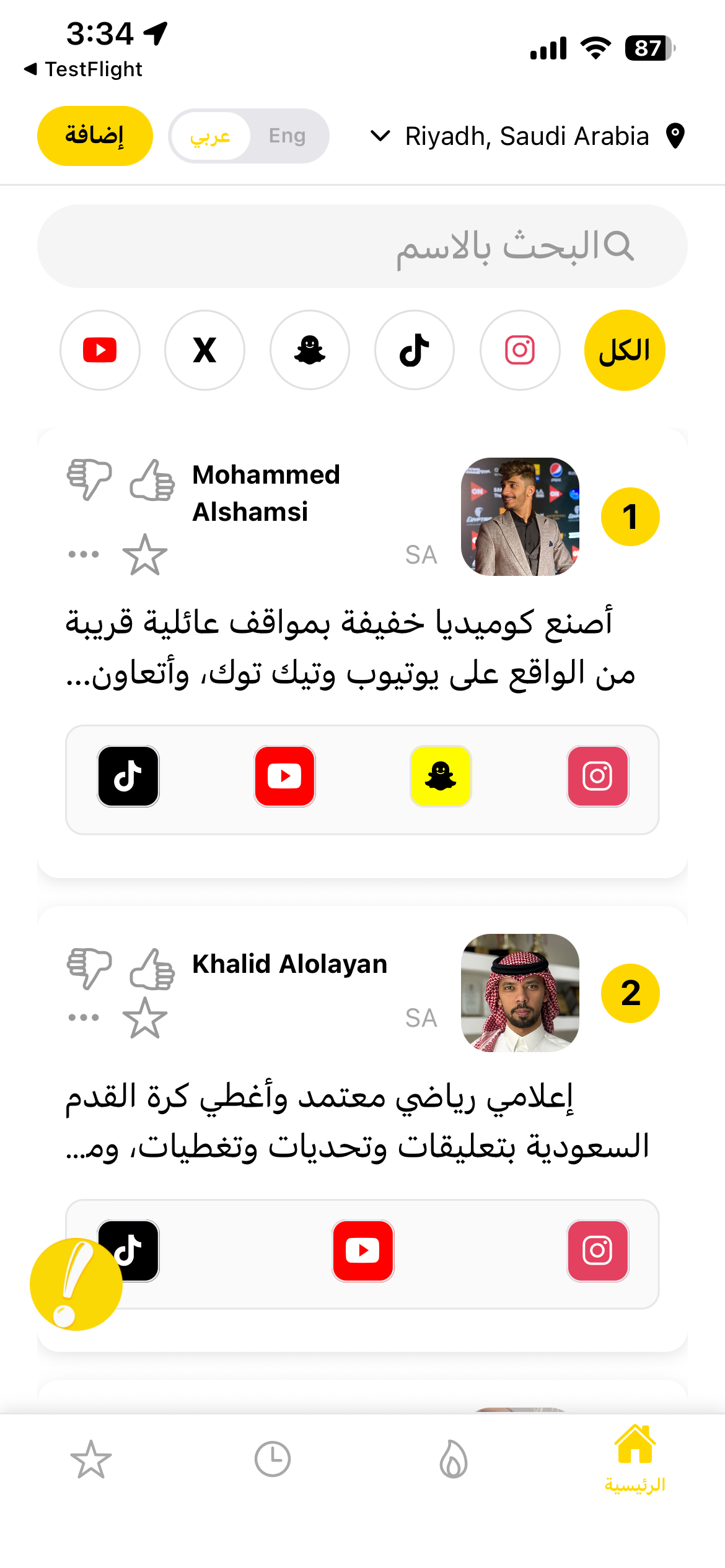Tap the yellow إضافة add button

95,136
